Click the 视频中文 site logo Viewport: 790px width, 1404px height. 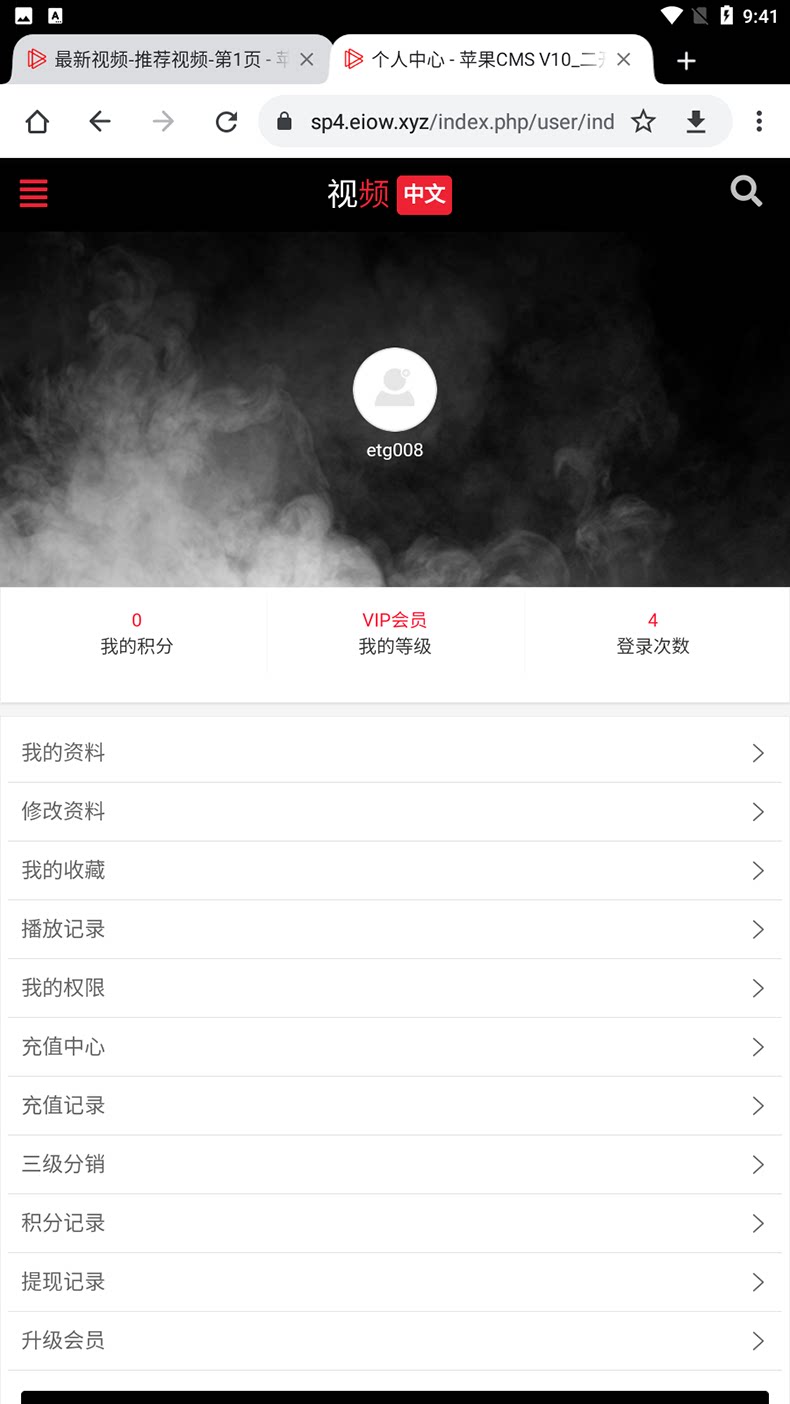tap(389, 195)
